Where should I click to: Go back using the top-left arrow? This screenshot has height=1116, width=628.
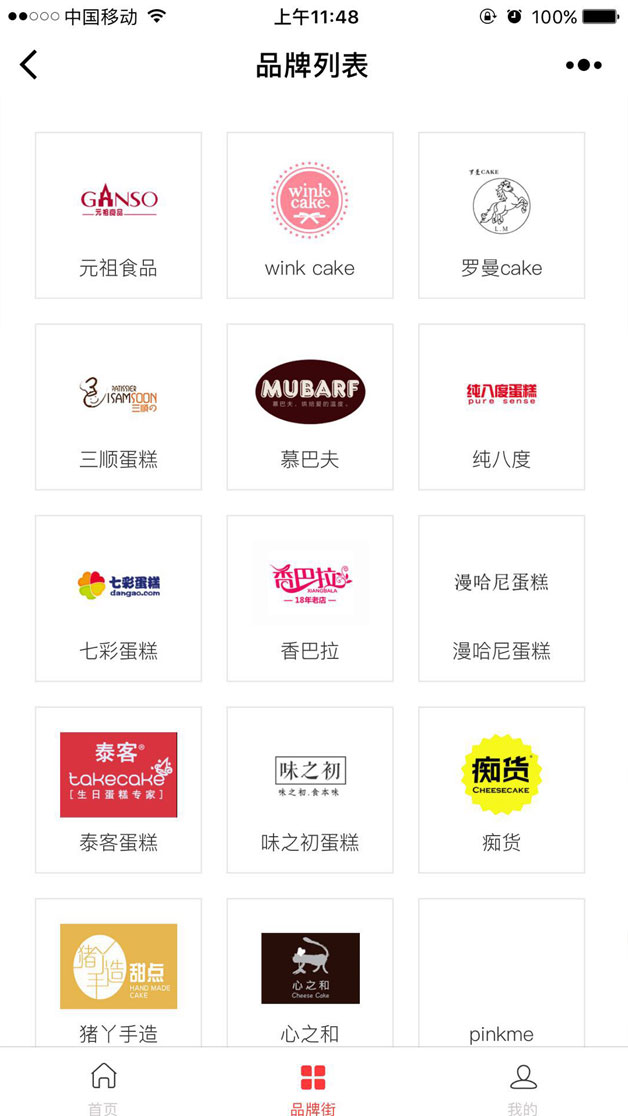[x=28, y=65]
